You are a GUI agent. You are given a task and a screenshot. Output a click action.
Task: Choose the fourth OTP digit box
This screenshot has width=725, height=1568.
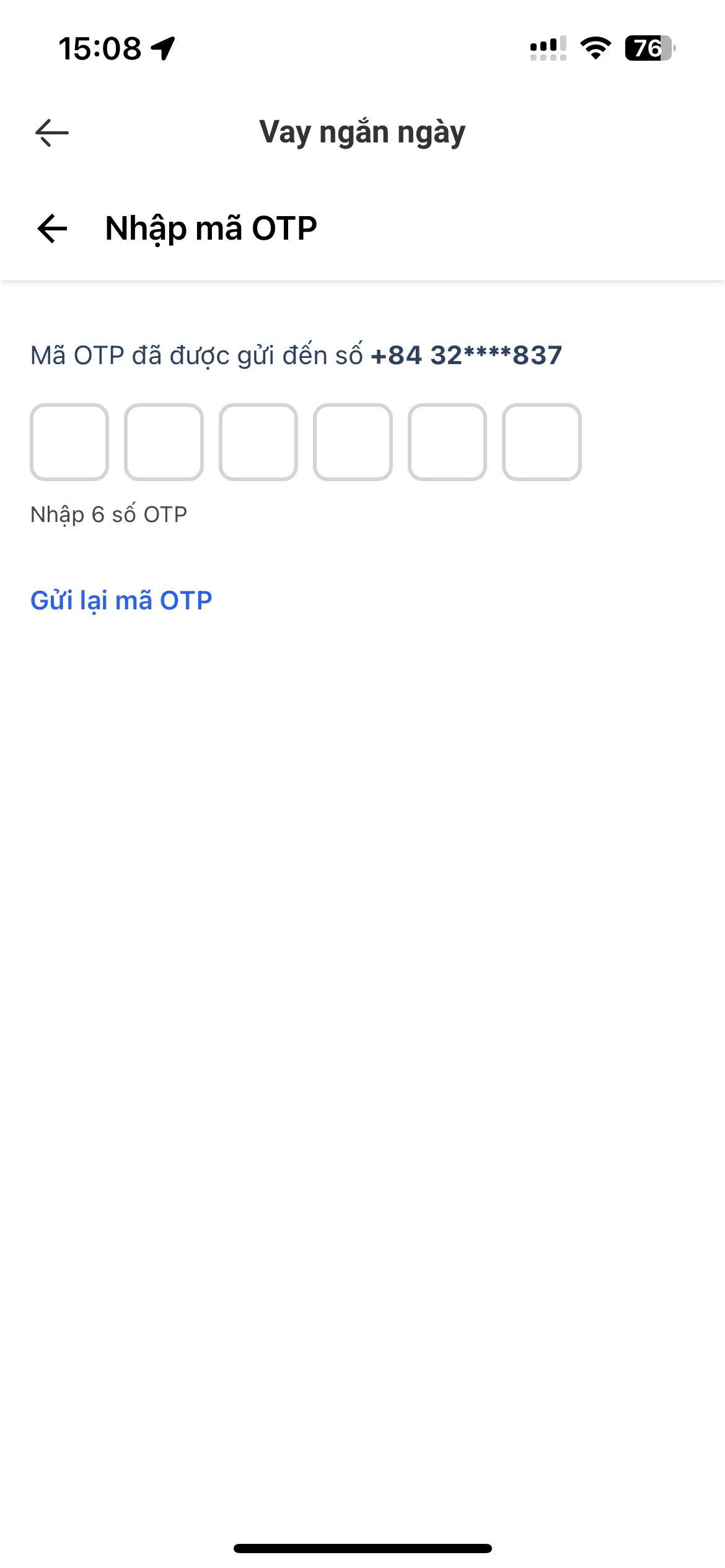pyautogui.click(x=353, y=442)
